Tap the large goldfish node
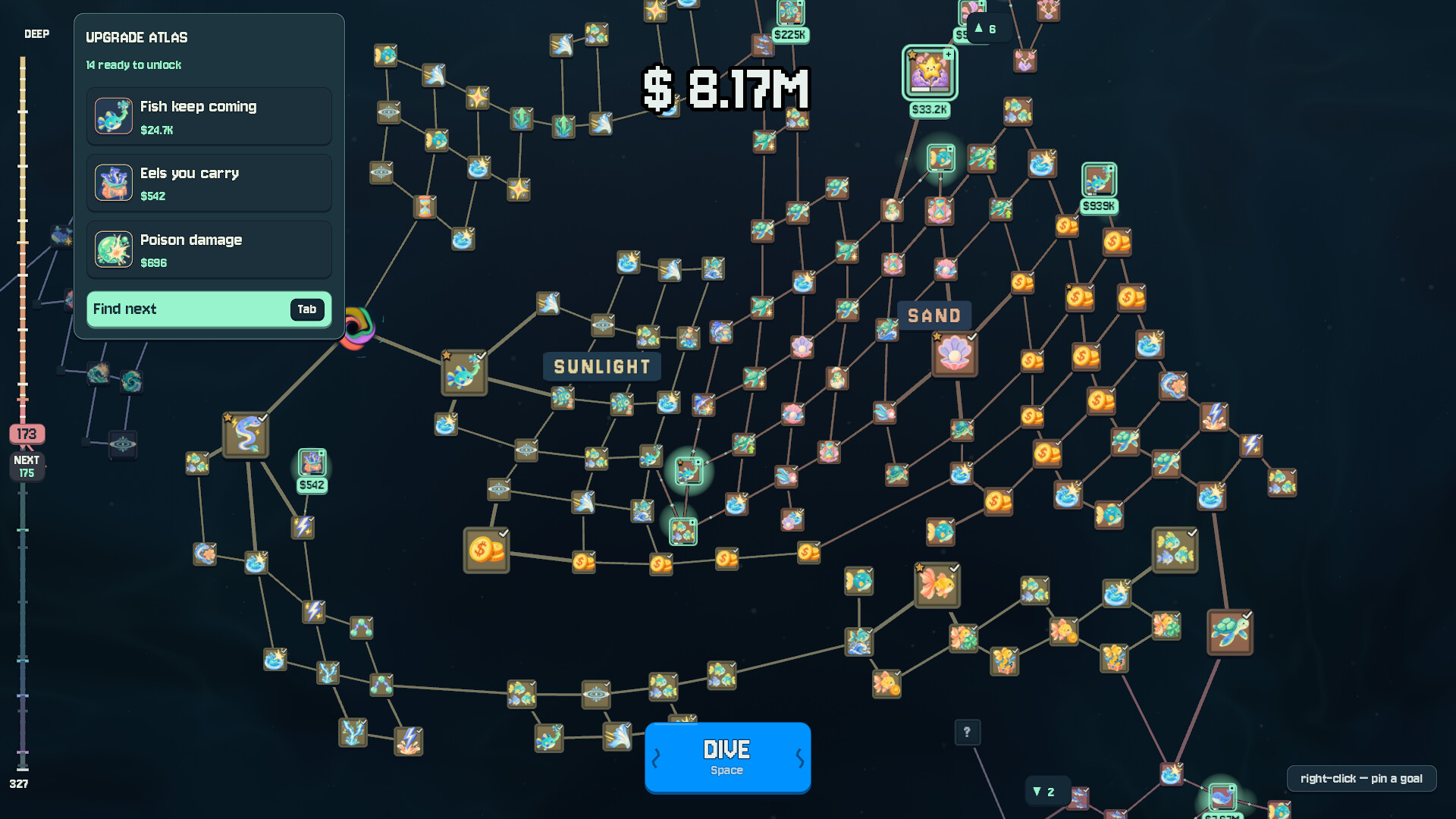This screenshot has height=819, width=1456. (937, 585)
